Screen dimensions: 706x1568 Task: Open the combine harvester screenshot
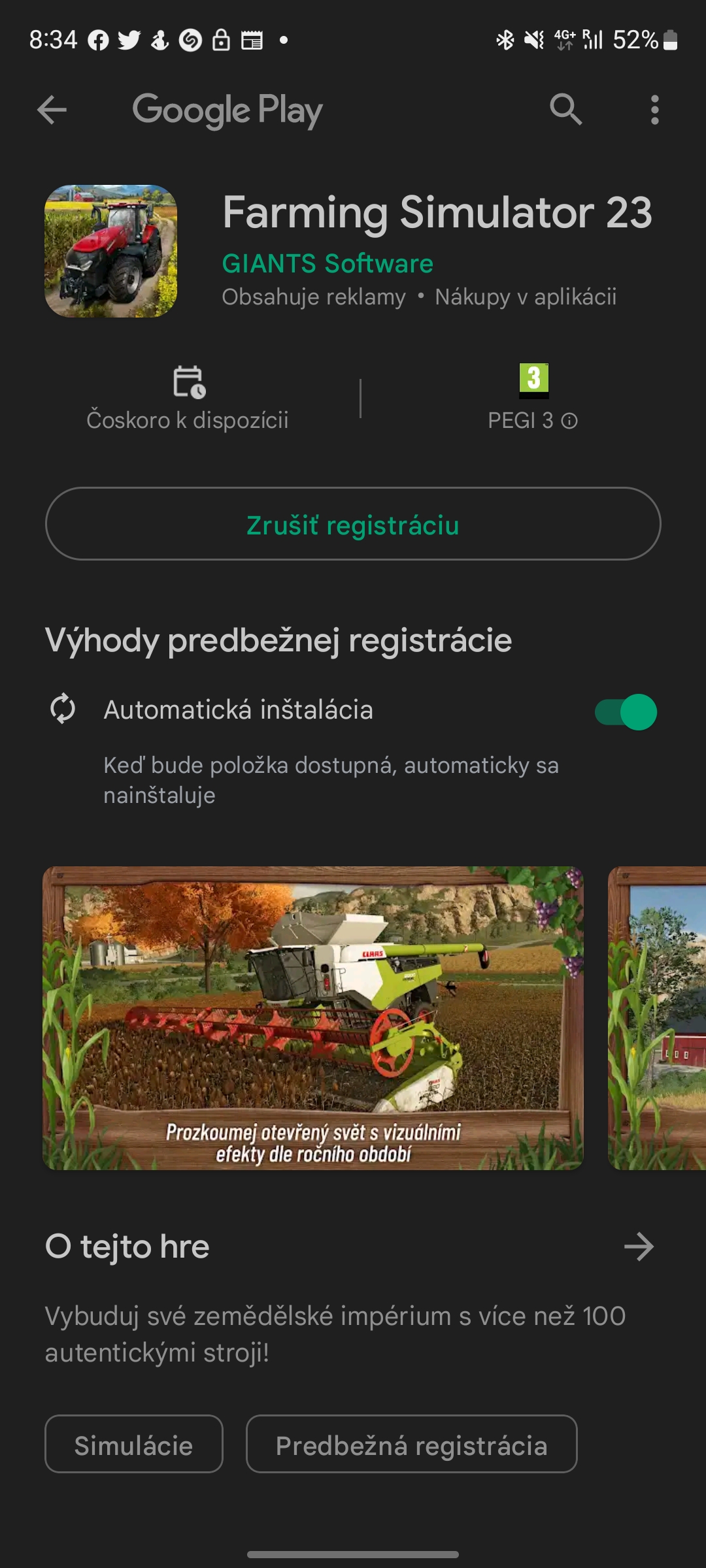(312, 1018)
